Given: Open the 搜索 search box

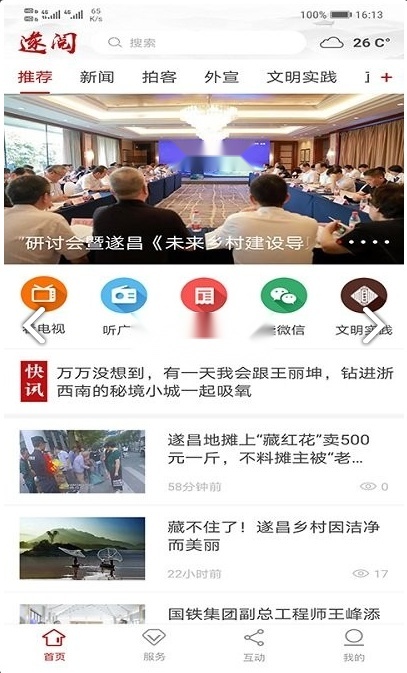Looking at the screenshot, I should [200, 42].
